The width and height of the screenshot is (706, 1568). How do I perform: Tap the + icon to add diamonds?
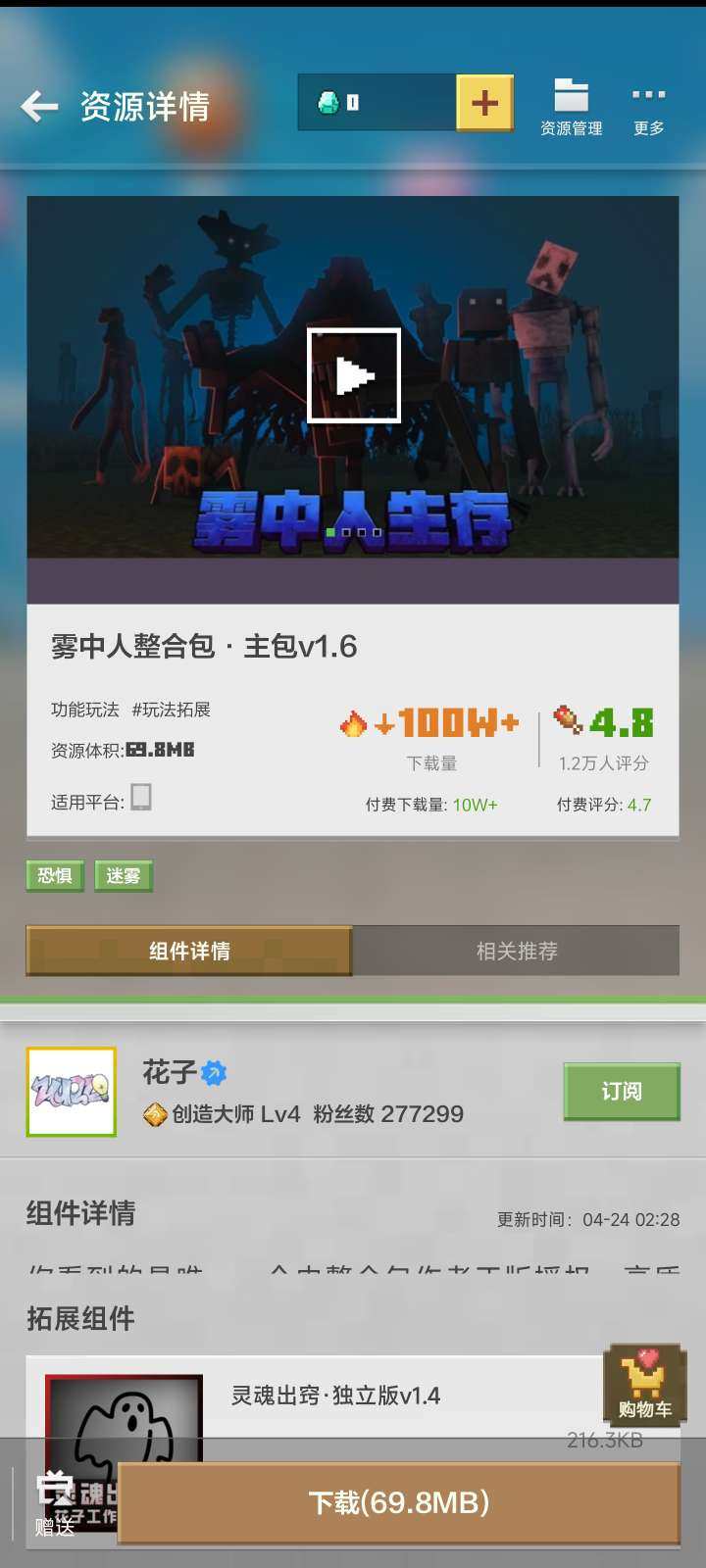482,100
